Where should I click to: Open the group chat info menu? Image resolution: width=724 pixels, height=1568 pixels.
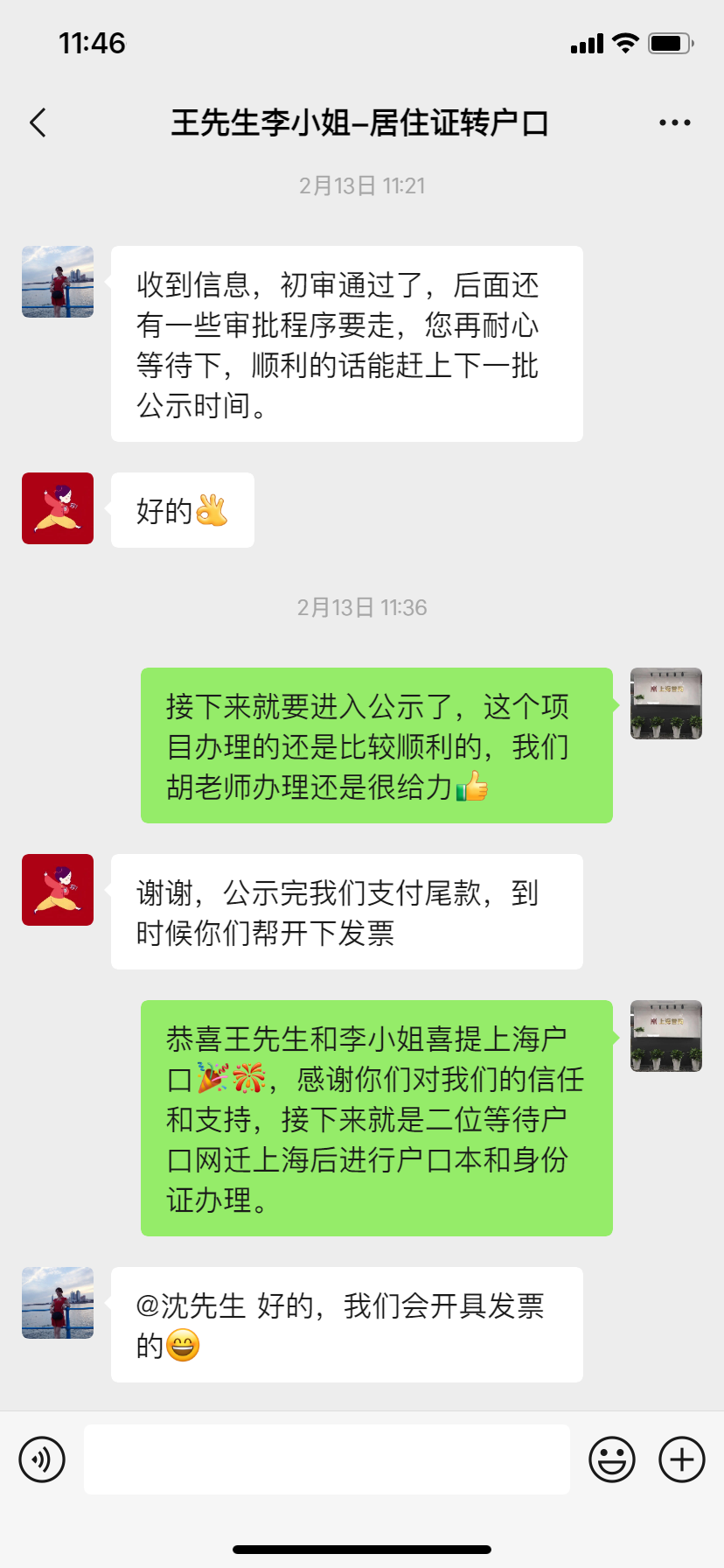click(674, 123)
